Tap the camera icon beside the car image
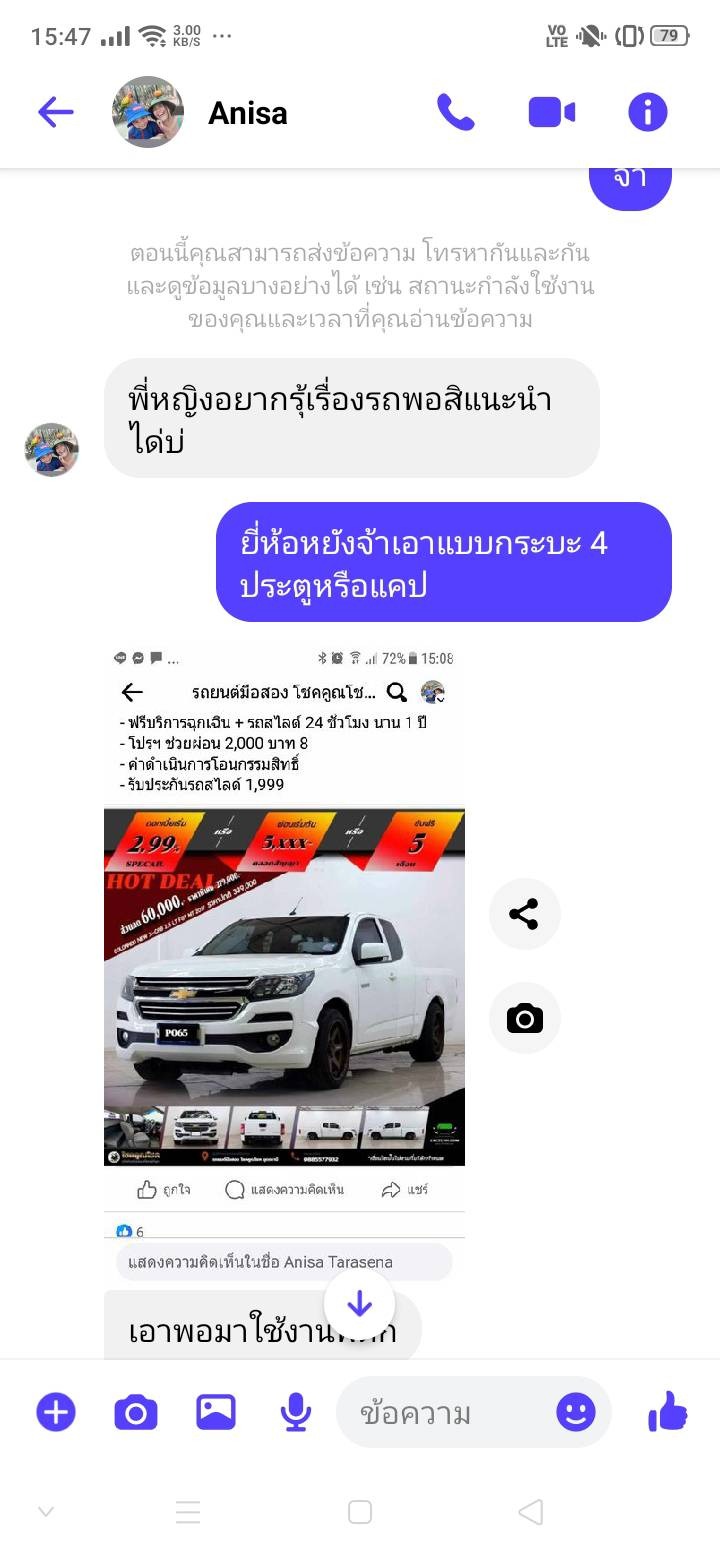The height and width of the screenshot is (1560, 720). [x=525, y=1018]
